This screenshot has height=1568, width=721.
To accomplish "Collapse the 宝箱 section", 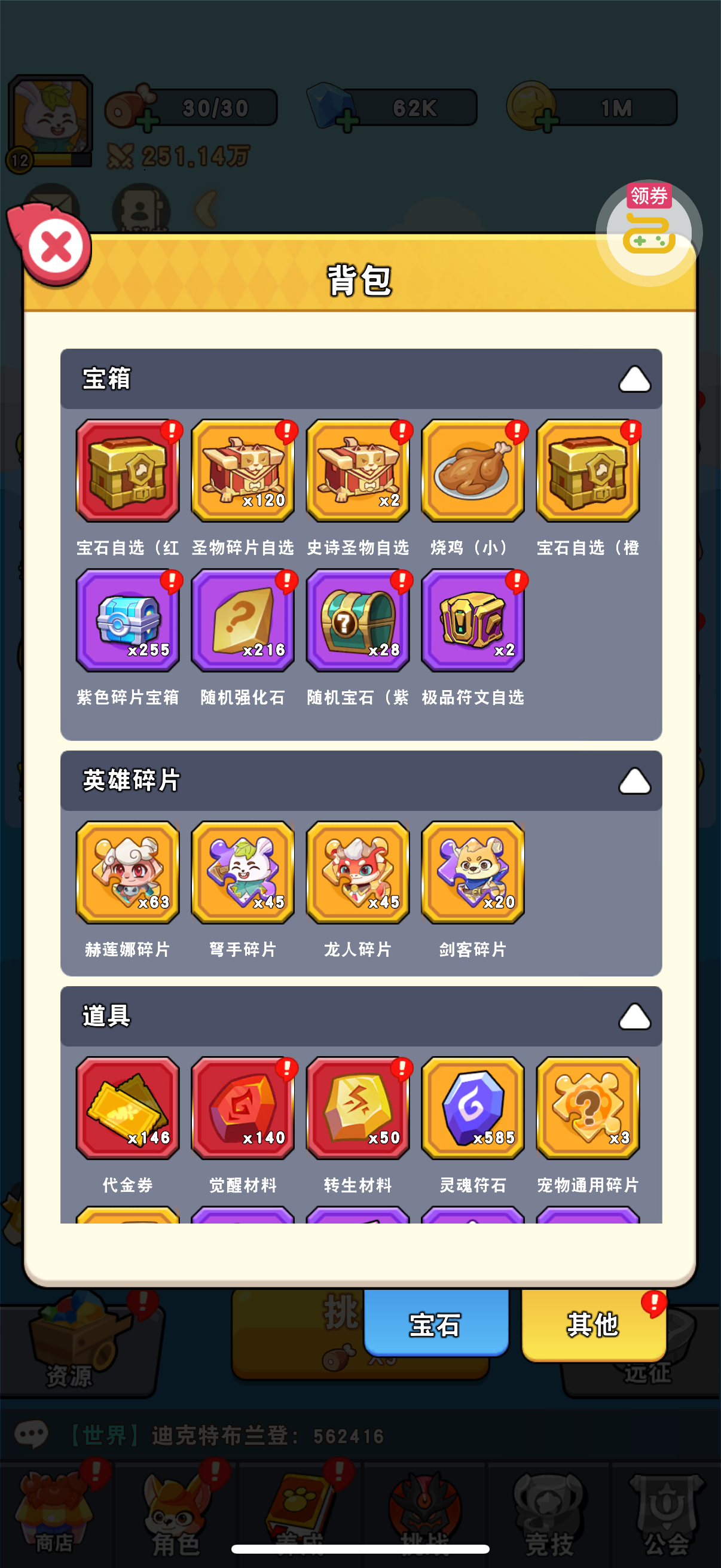I will (634, 379).
